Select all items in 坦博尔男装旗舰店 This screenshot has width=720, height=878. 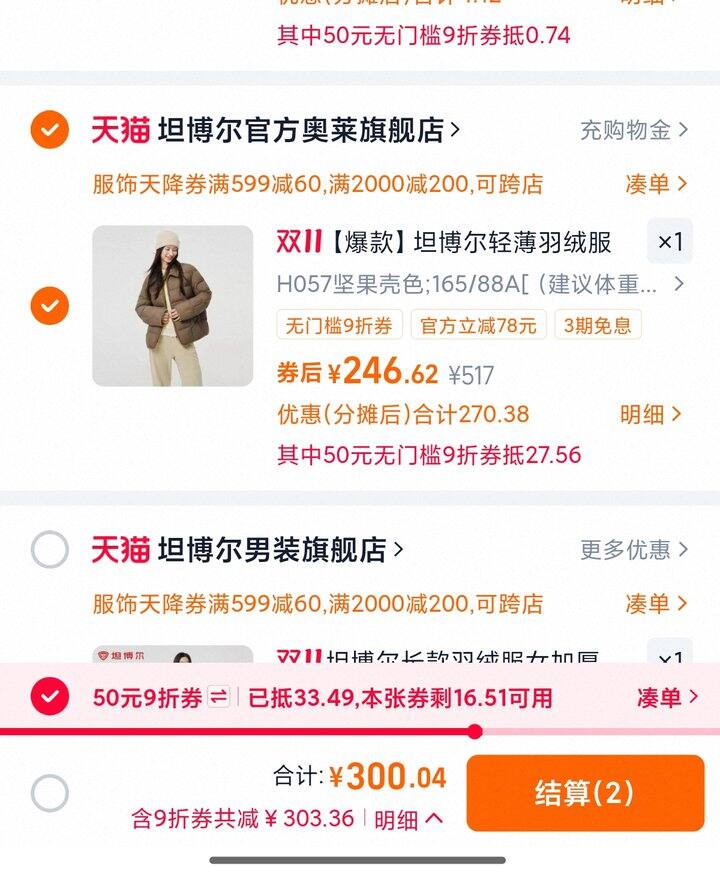(49, 549)
